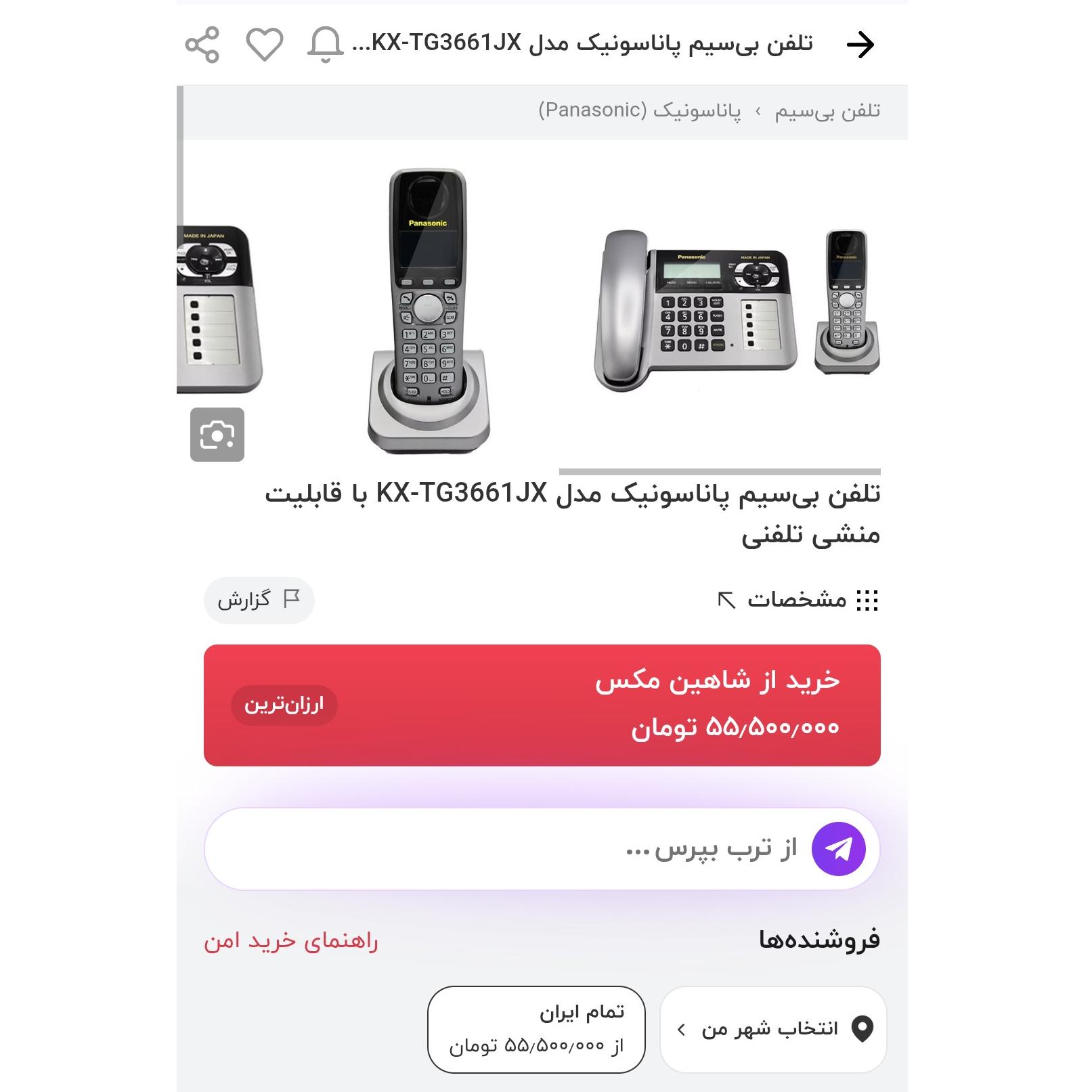Select the تمام ایران sellers filter

(536, 1029)
